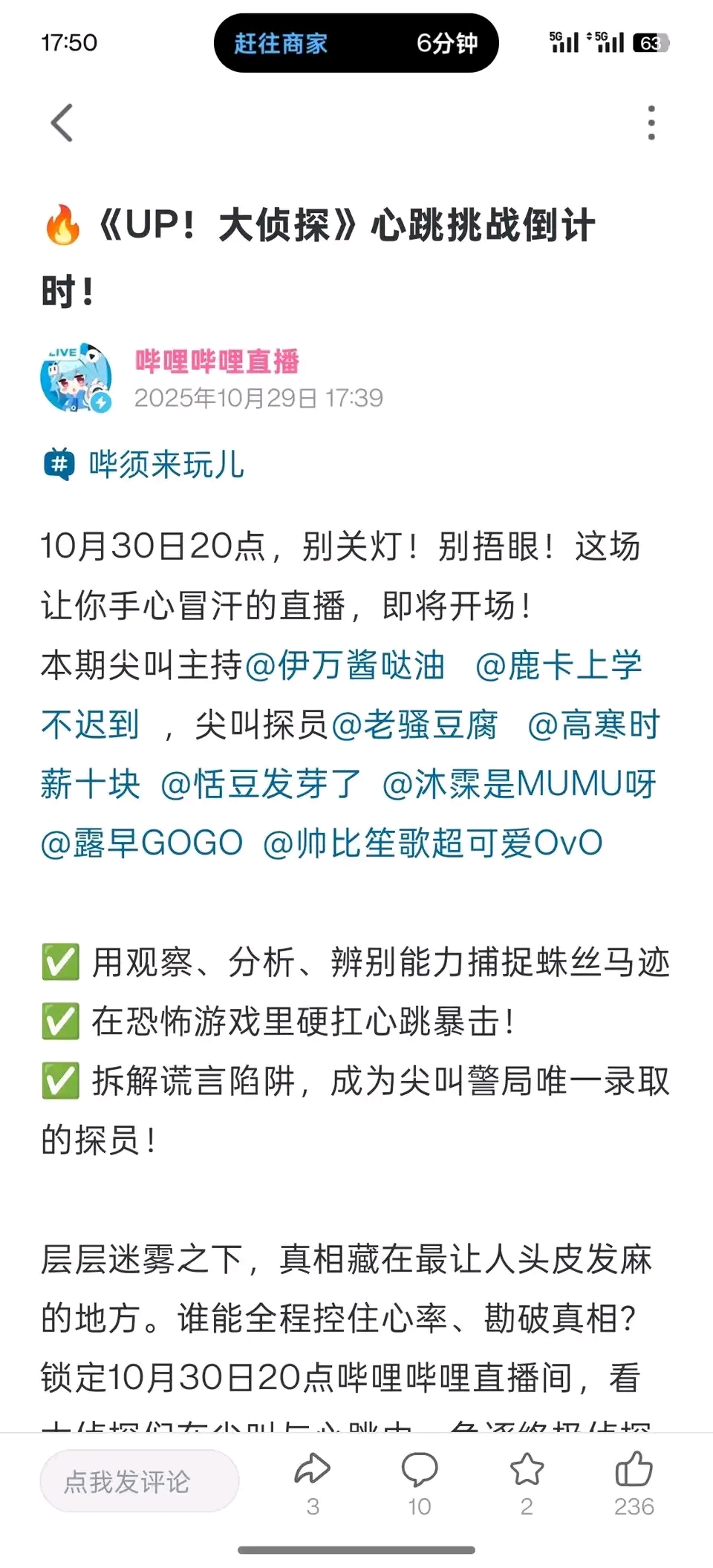The height and width of the screenshot is (1568, 713).
Task: Open mention @伊万酱哒油
Action: coord(345,664)
